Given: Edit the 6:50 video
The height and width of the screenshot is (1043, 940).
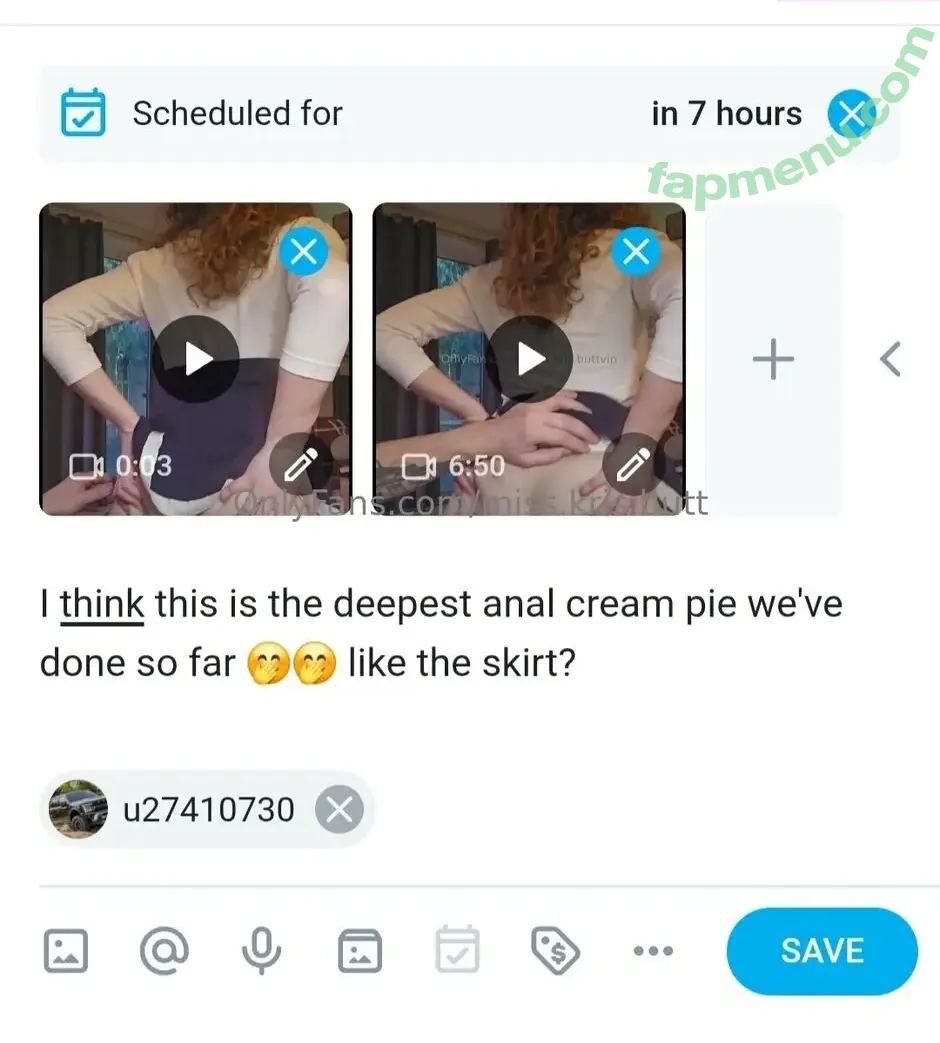Looking at the screenshot, I should tap(634, 465).
